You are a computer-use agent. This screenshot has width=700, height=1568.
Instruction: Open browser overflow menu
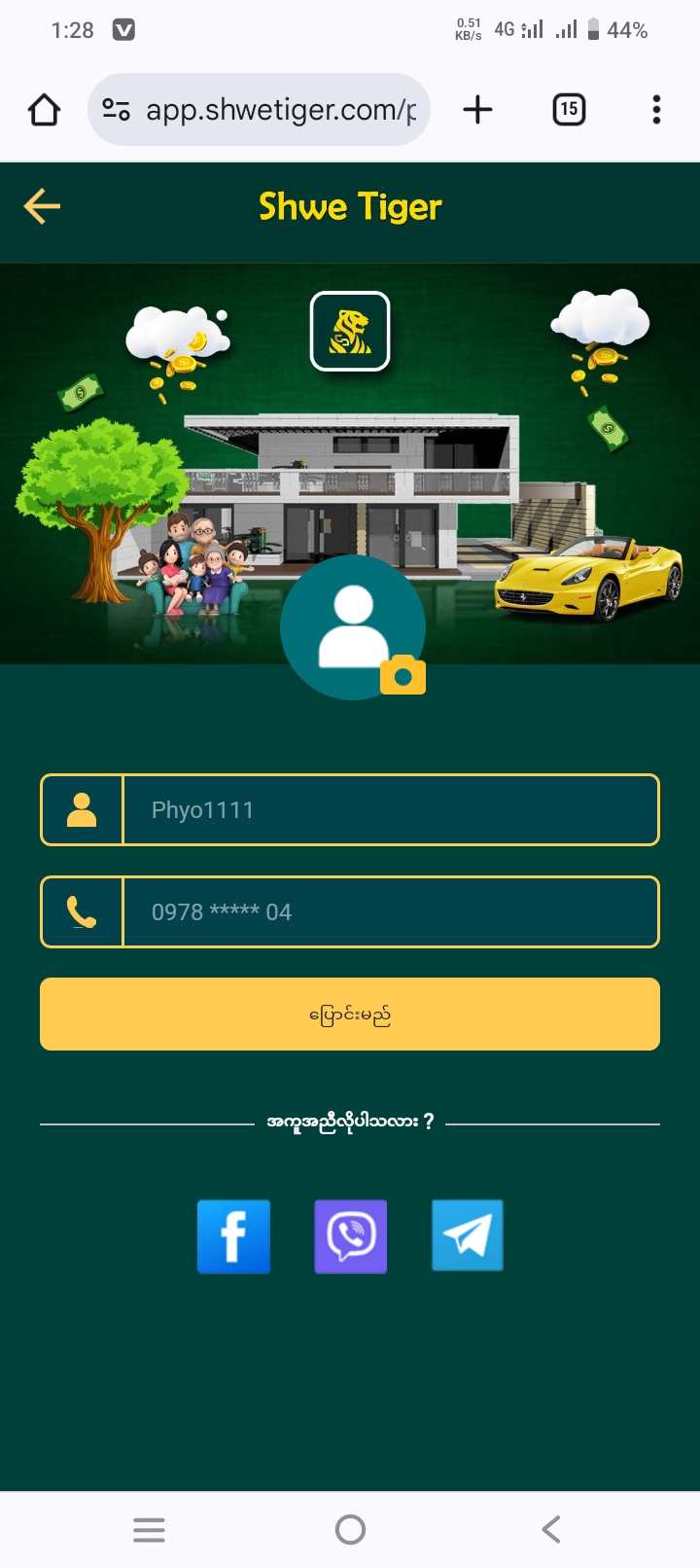pyautogui.click(x=656, y=110)
